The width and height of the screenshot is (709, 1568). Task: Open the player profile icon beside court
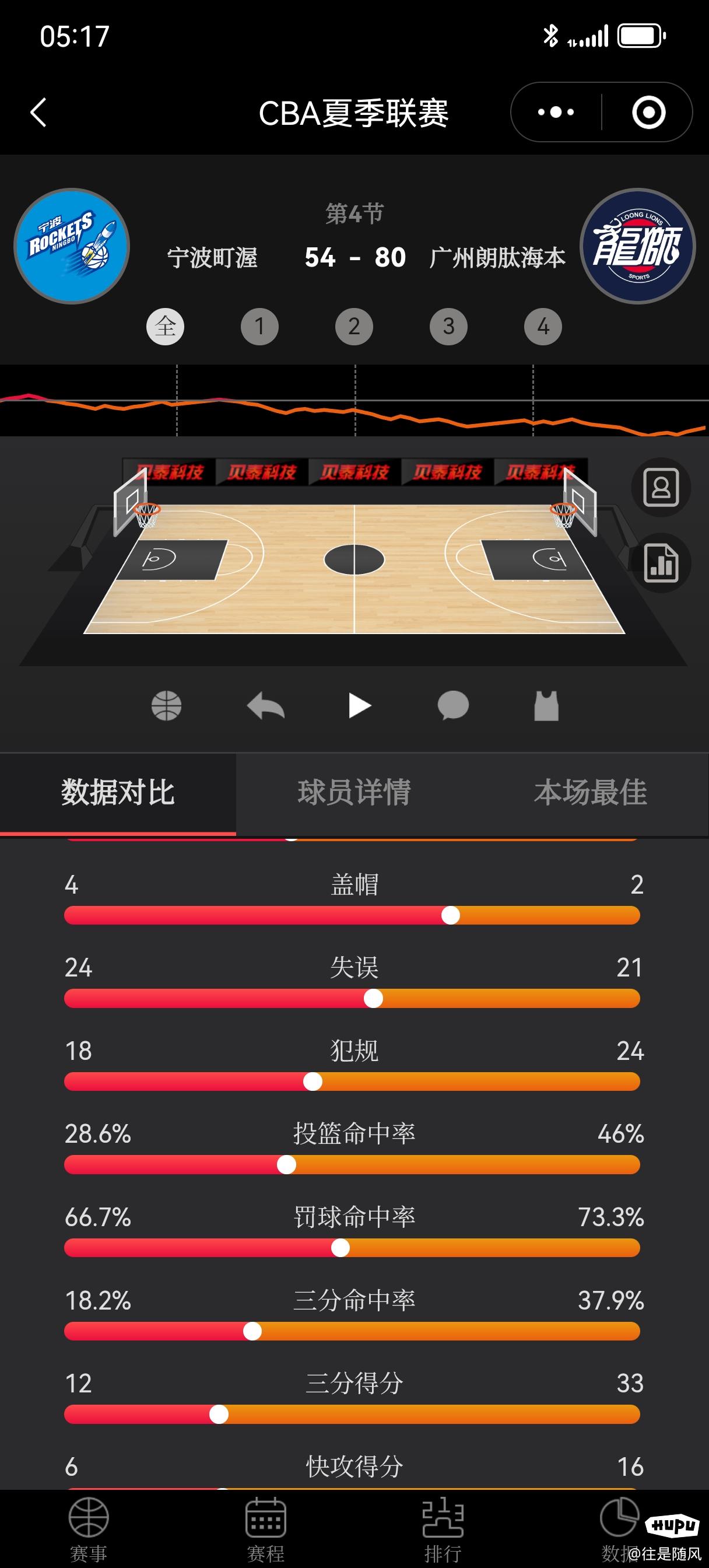click(661, 488)
